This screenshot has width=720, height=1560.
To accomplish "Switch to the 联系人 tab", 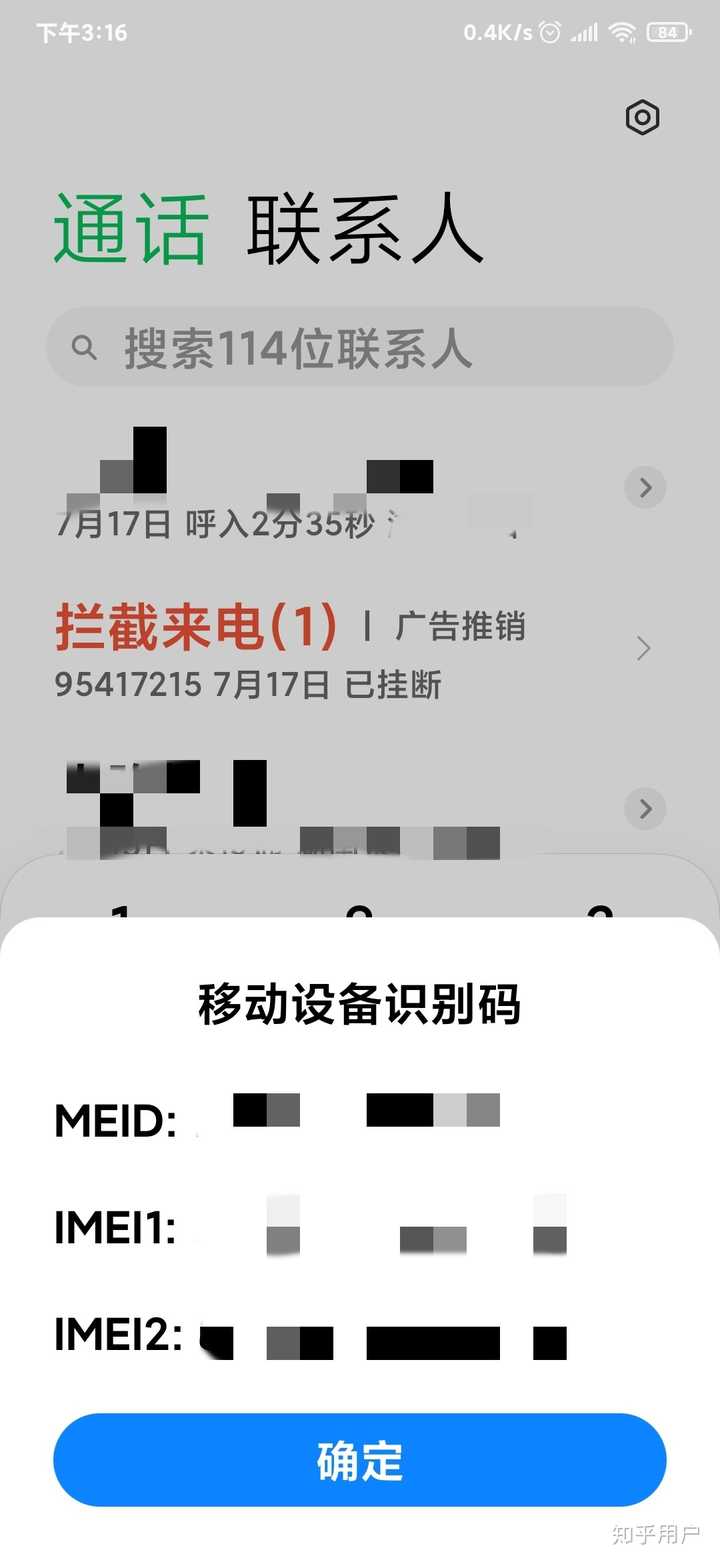I will (x=366, y=230).
